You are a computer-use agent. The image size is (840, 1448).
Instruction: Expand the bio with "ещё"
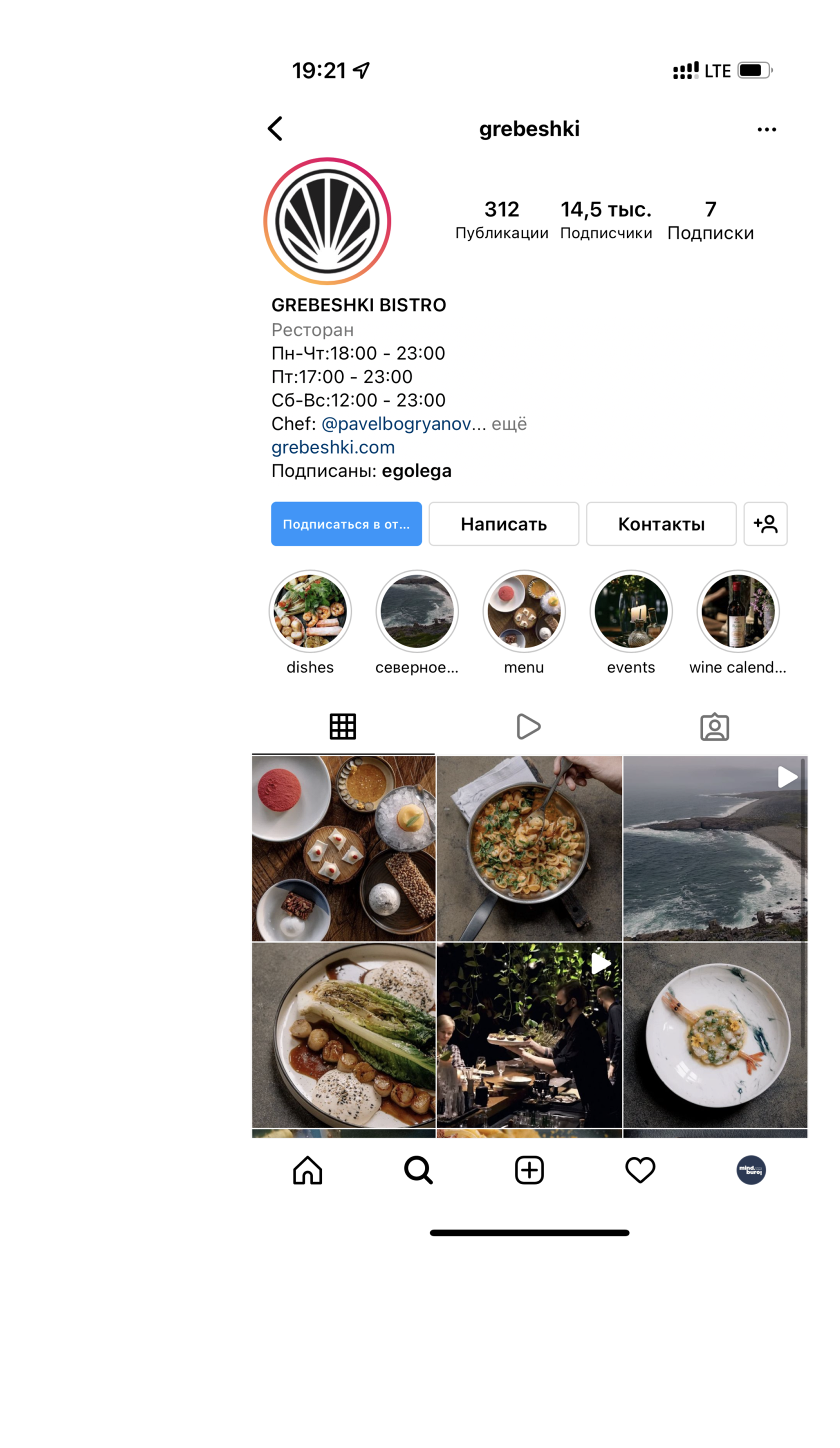point(509,424)
